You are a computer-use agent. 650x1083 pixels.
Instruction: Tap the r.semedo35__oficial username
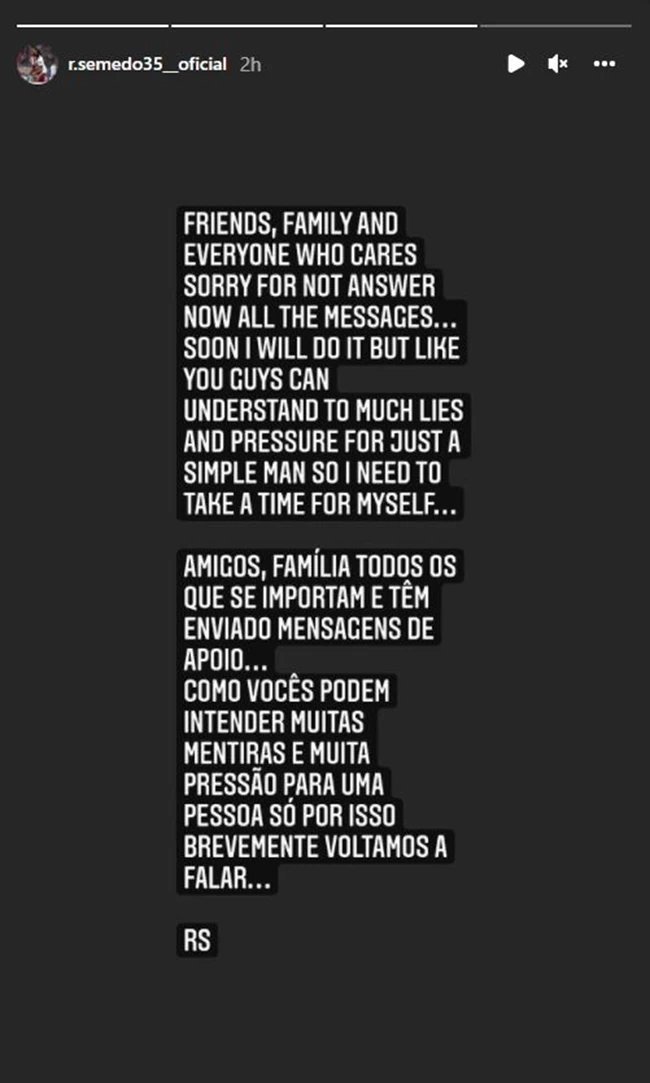click(148, 64)
